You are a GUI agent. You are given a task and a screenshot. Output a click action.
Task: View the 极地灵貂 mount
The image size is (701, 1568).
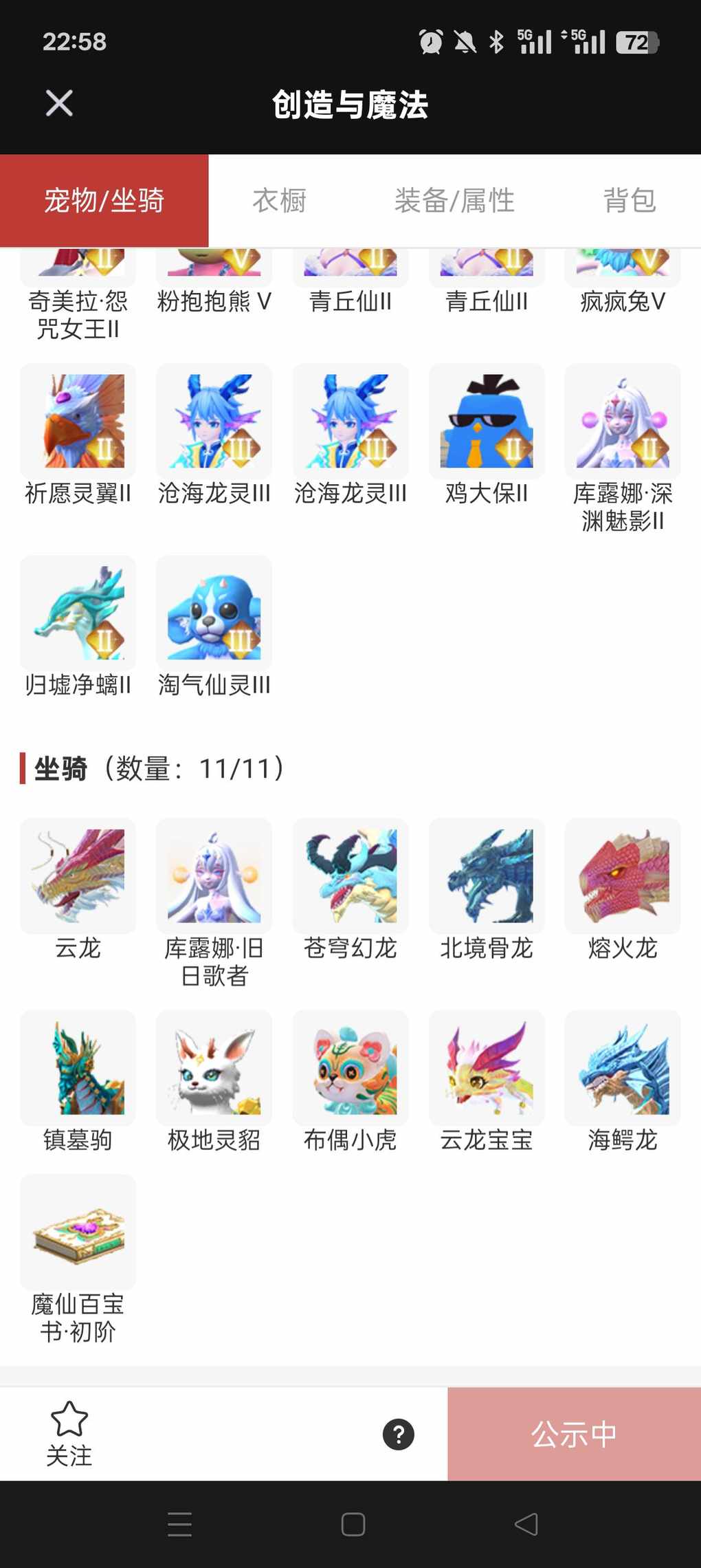214,1068
